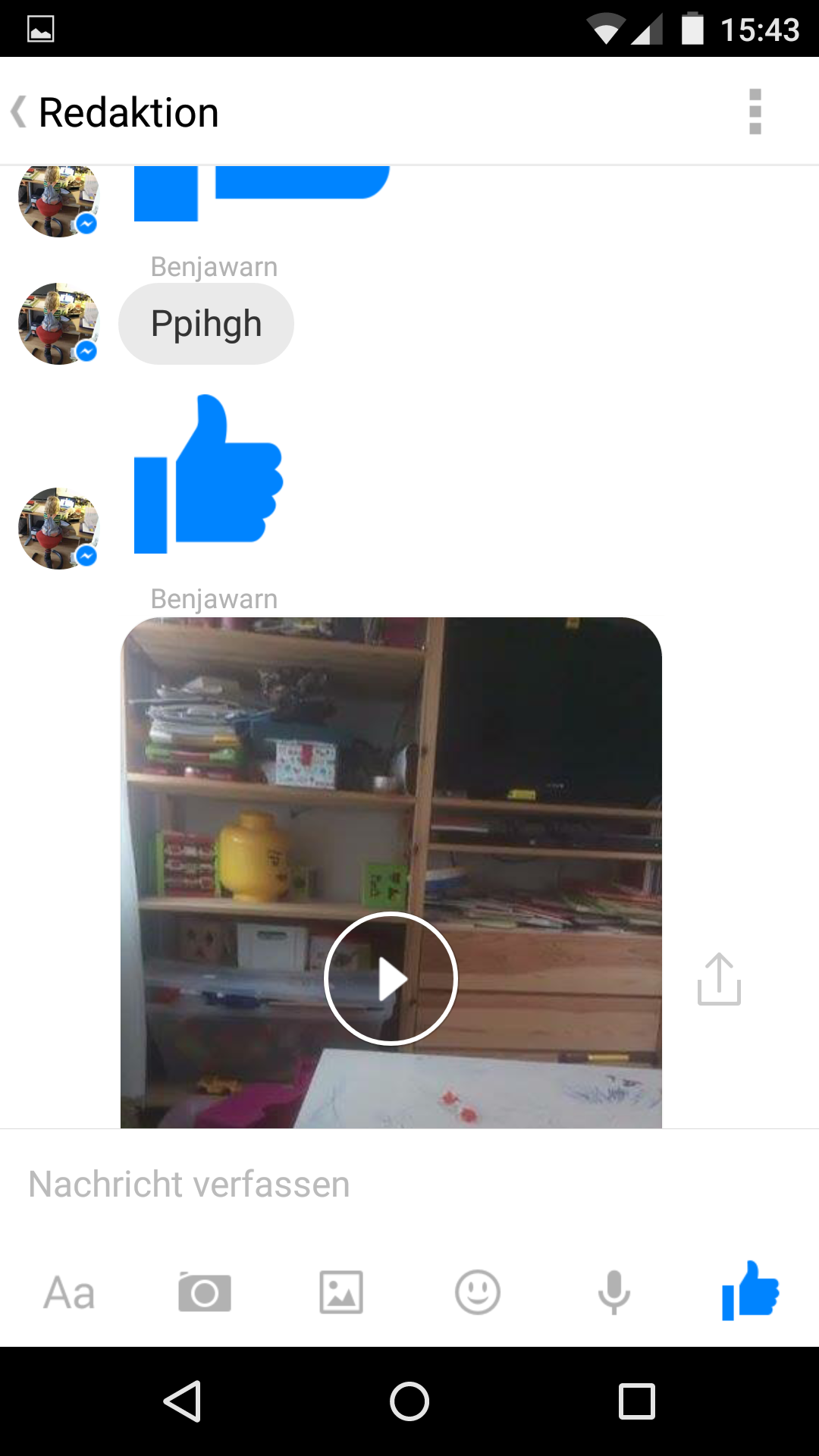Open the emoji and sticker picker

478,1292
